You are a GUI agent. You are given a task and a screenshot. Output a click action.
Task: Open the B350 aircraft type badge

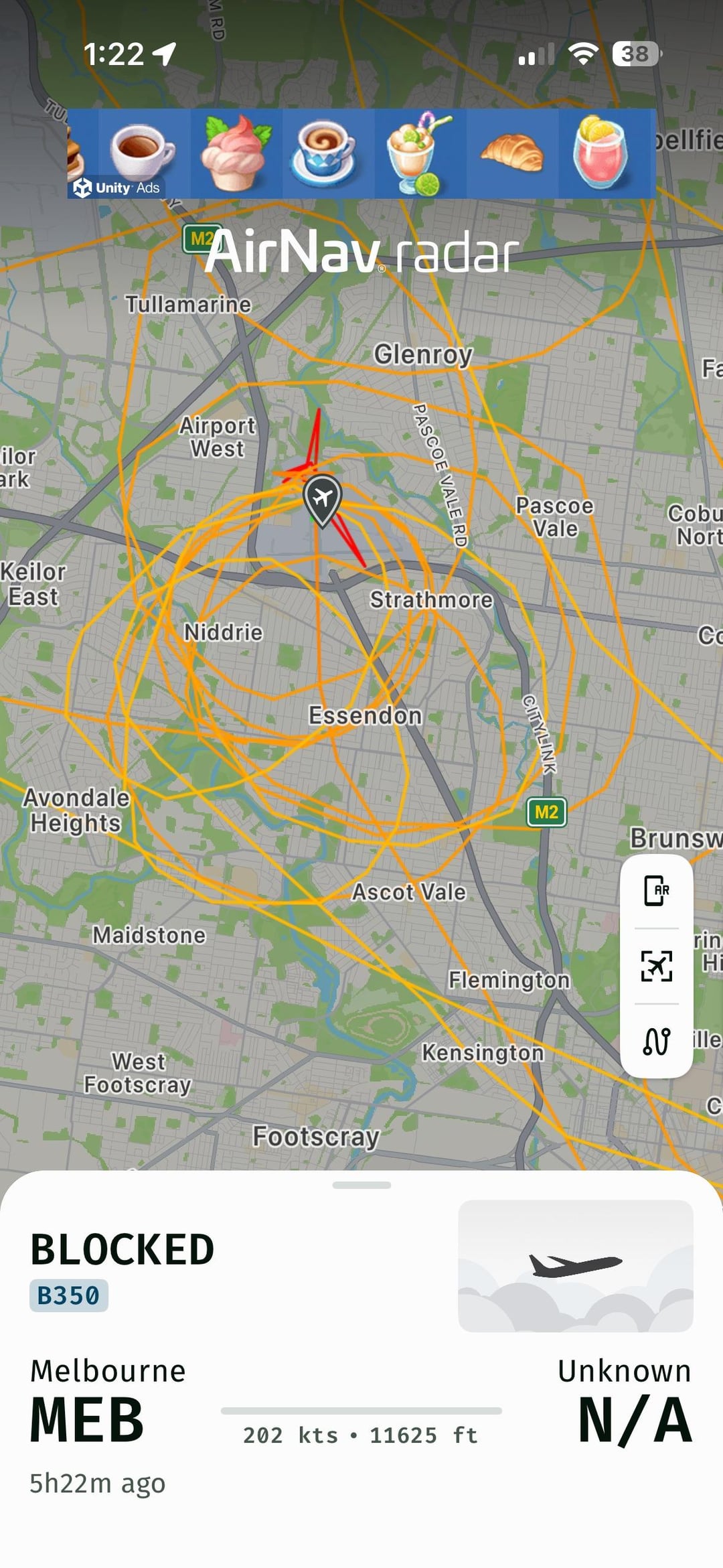point(68,1295)
